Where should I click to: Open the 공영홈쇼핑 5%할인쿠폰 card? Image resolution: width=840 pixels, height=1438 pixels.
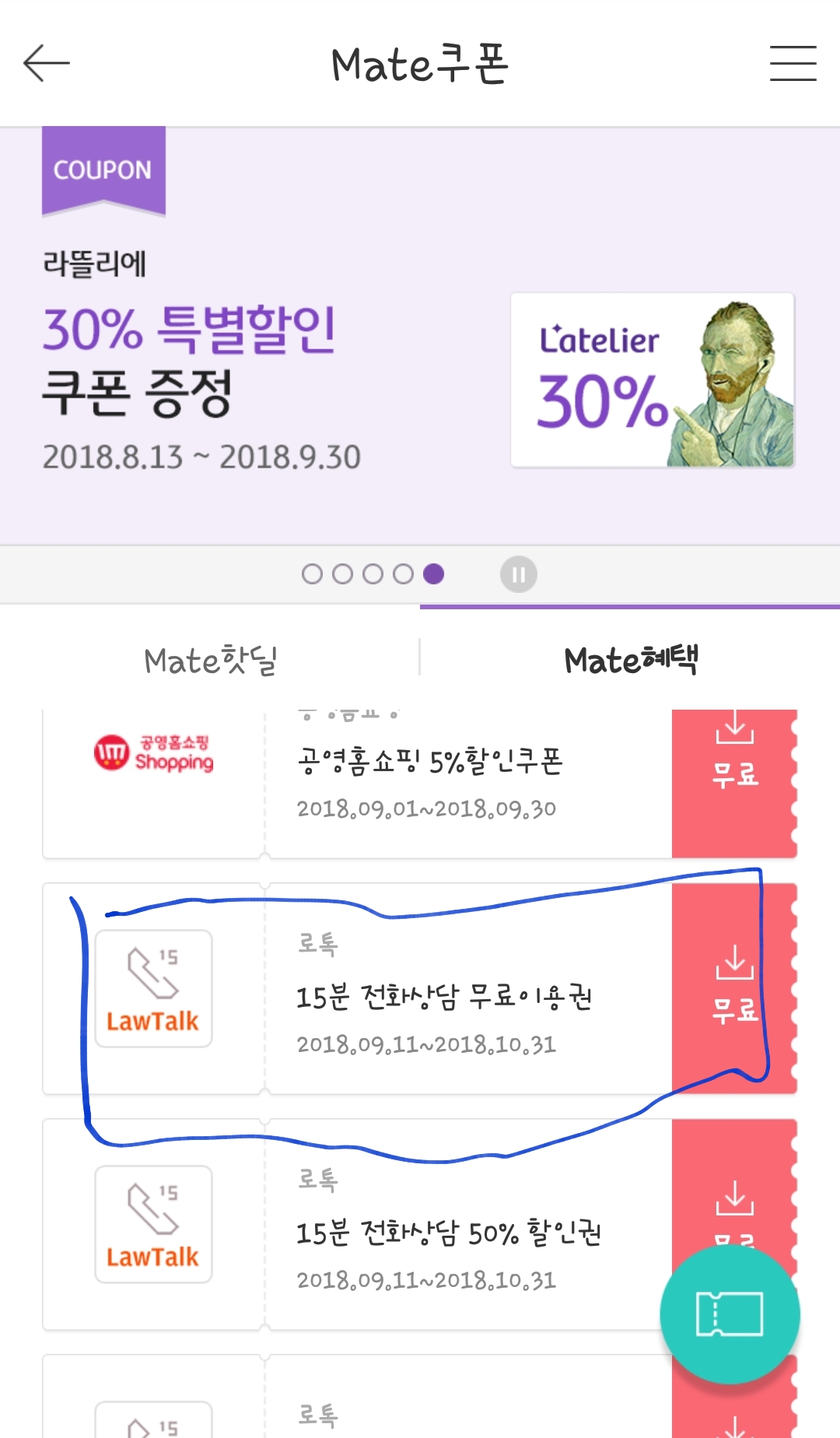click(429, 763)
